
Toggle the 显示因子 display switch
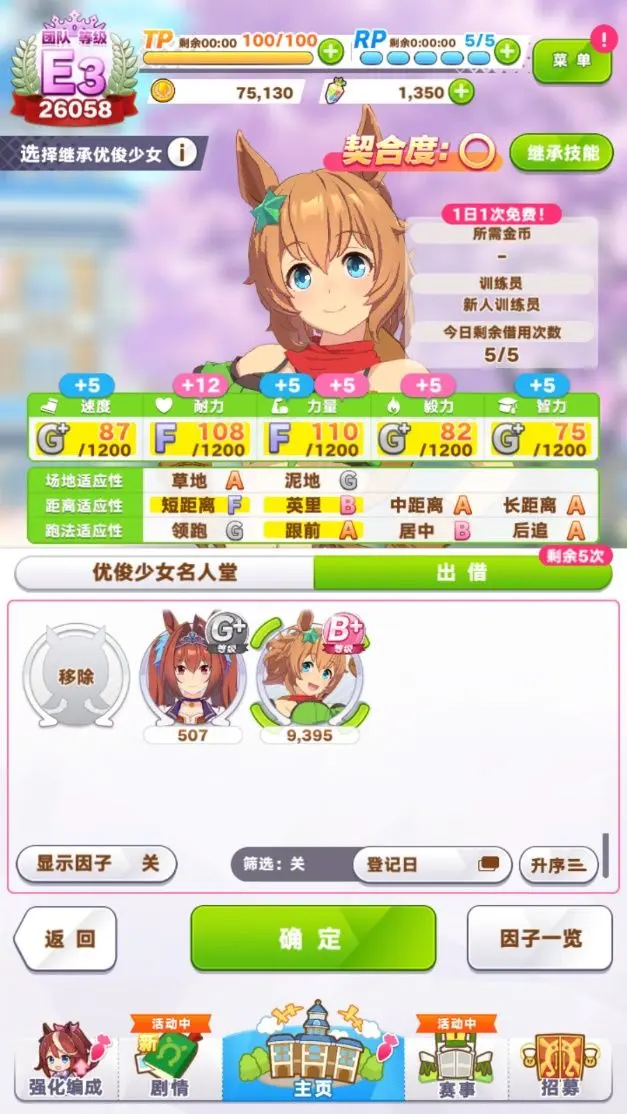click(x=97, y=863)
